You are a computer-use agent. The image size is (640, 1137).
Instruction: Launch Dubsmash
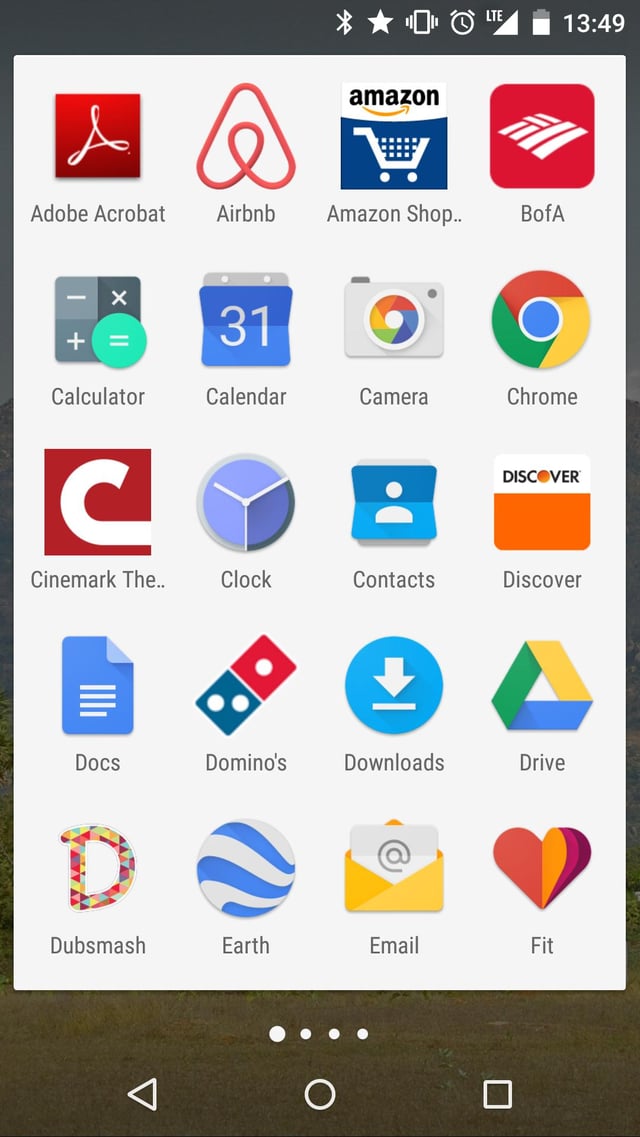point(98,868)
